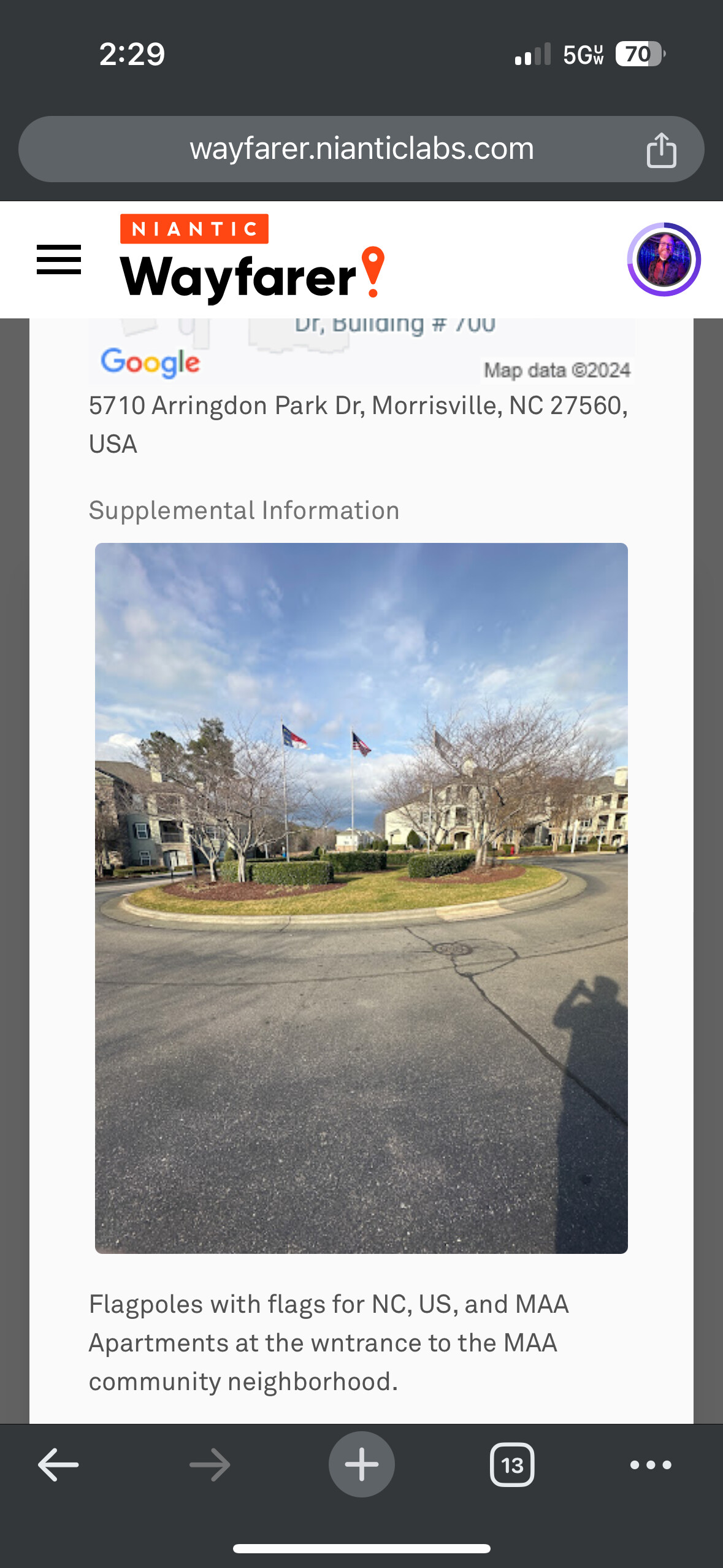This screenshot has height=1568, width=723.
Task: Tap the Niantic Wayfarer logo
Action: [253, 258]
